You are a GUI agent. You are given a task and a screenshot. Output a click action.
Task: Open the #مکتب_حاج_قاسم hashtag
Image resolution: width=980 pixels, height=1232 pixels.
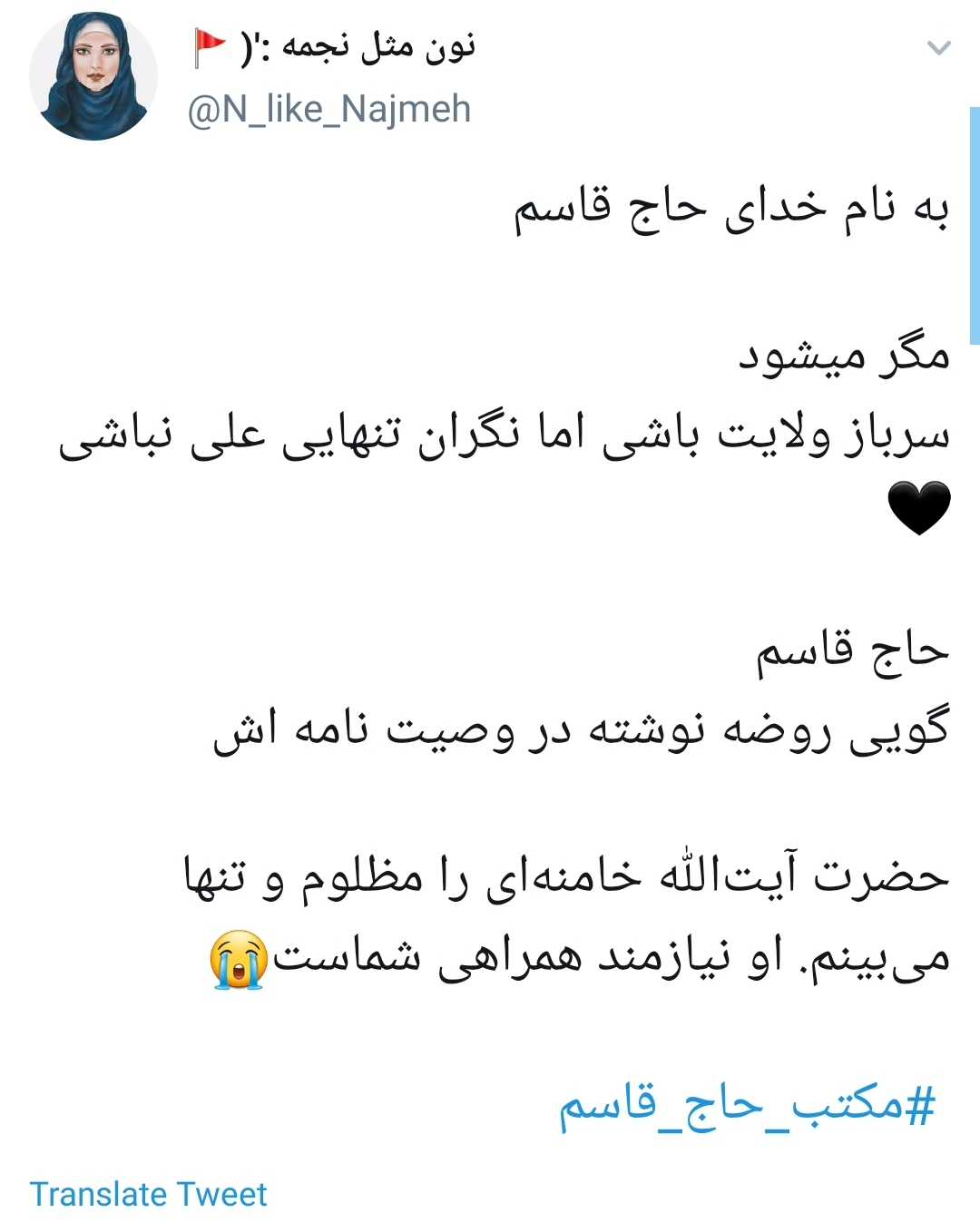(x=747, y=1106)
